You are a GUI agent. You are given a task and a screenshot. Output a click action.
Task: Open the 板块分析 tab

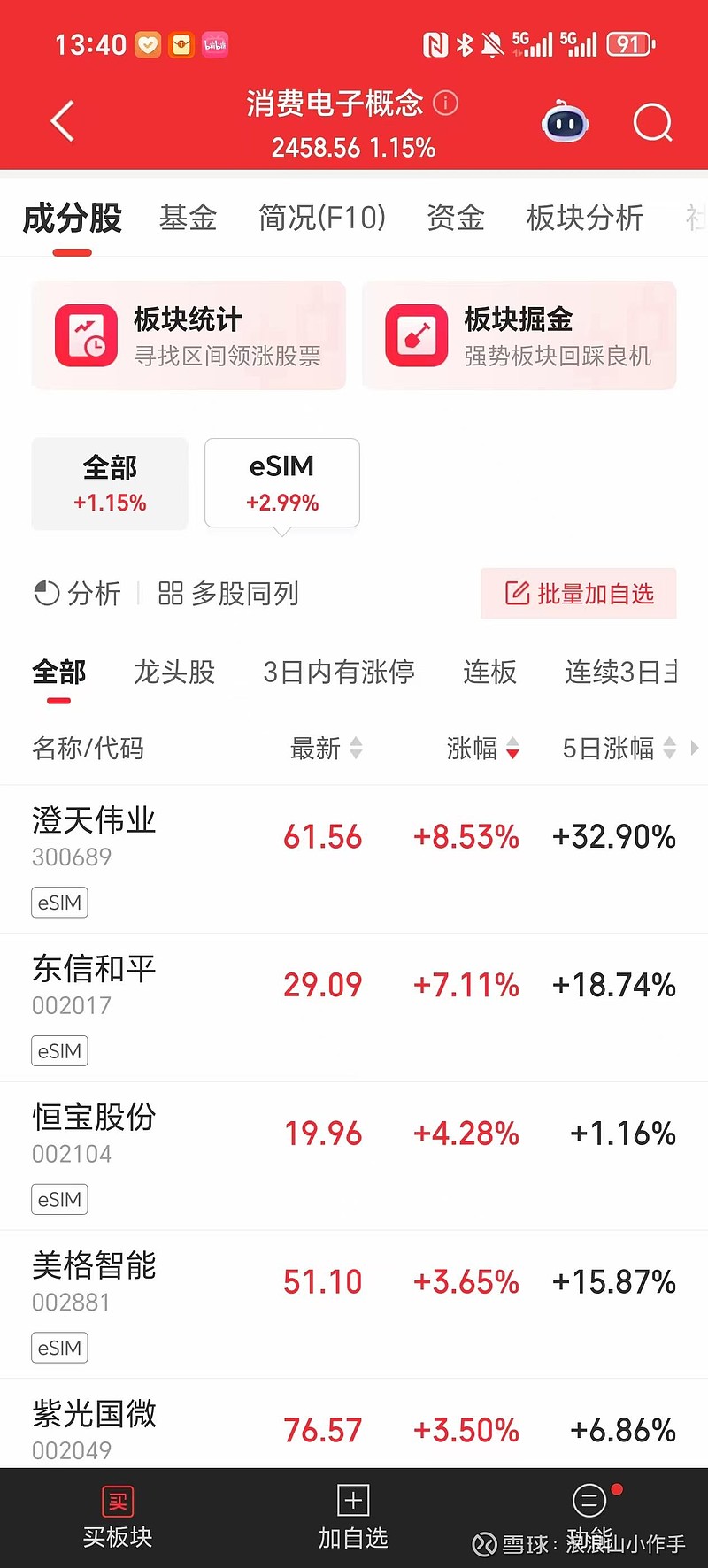(x=585, y=218)
